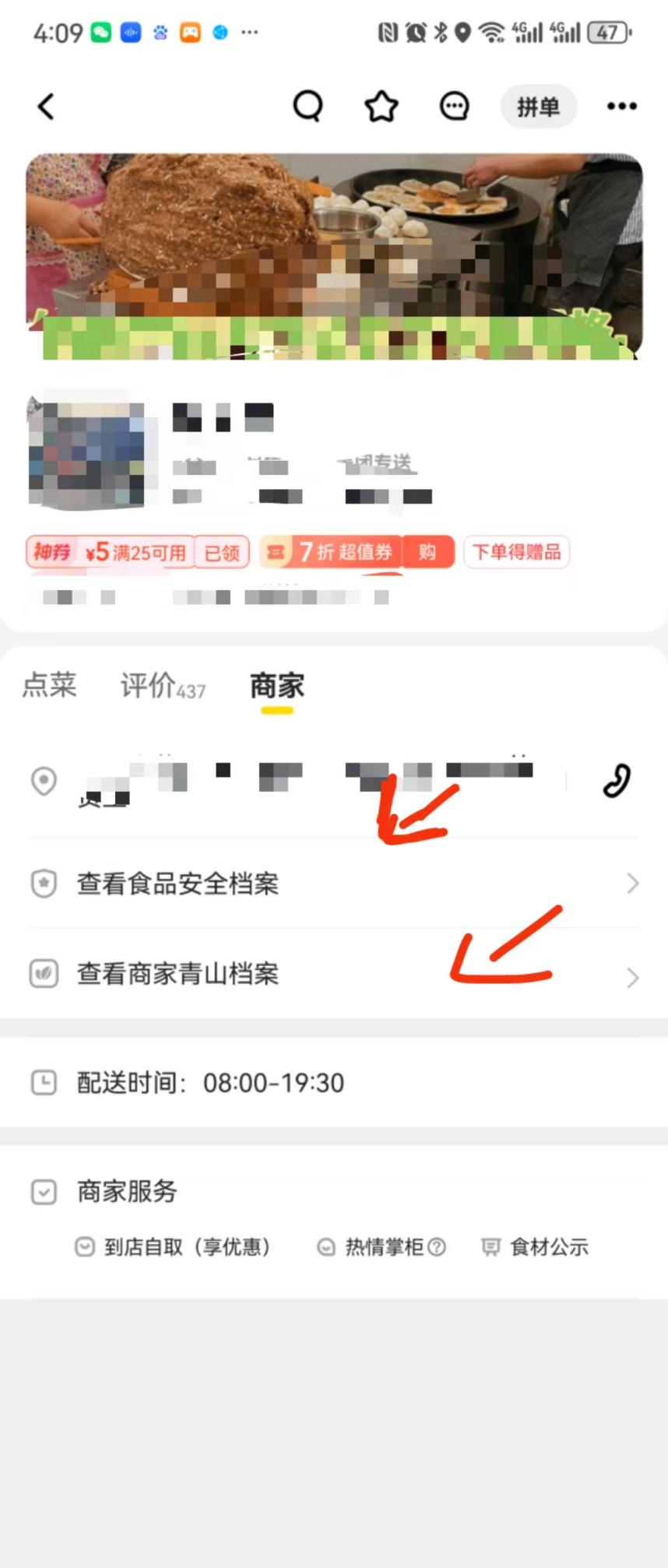Open the three-dot overflow menu
This screenshot has height=1568, width=668.
621,107
